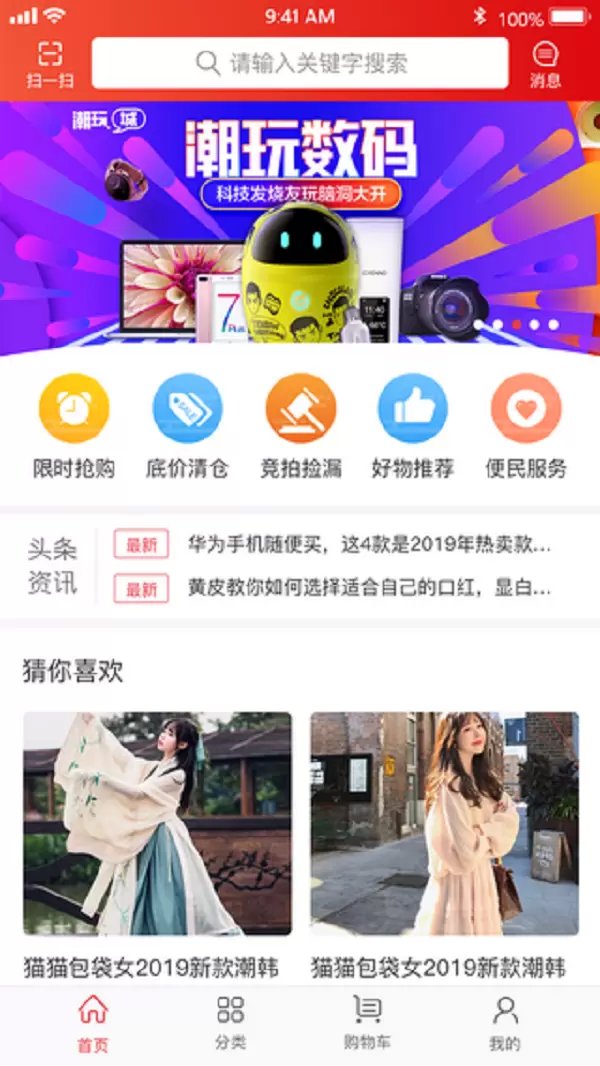The height and width of the screenshot is (1066, 600).
Task: Open the 潮玩数码 banner
Action: [300, 227]
